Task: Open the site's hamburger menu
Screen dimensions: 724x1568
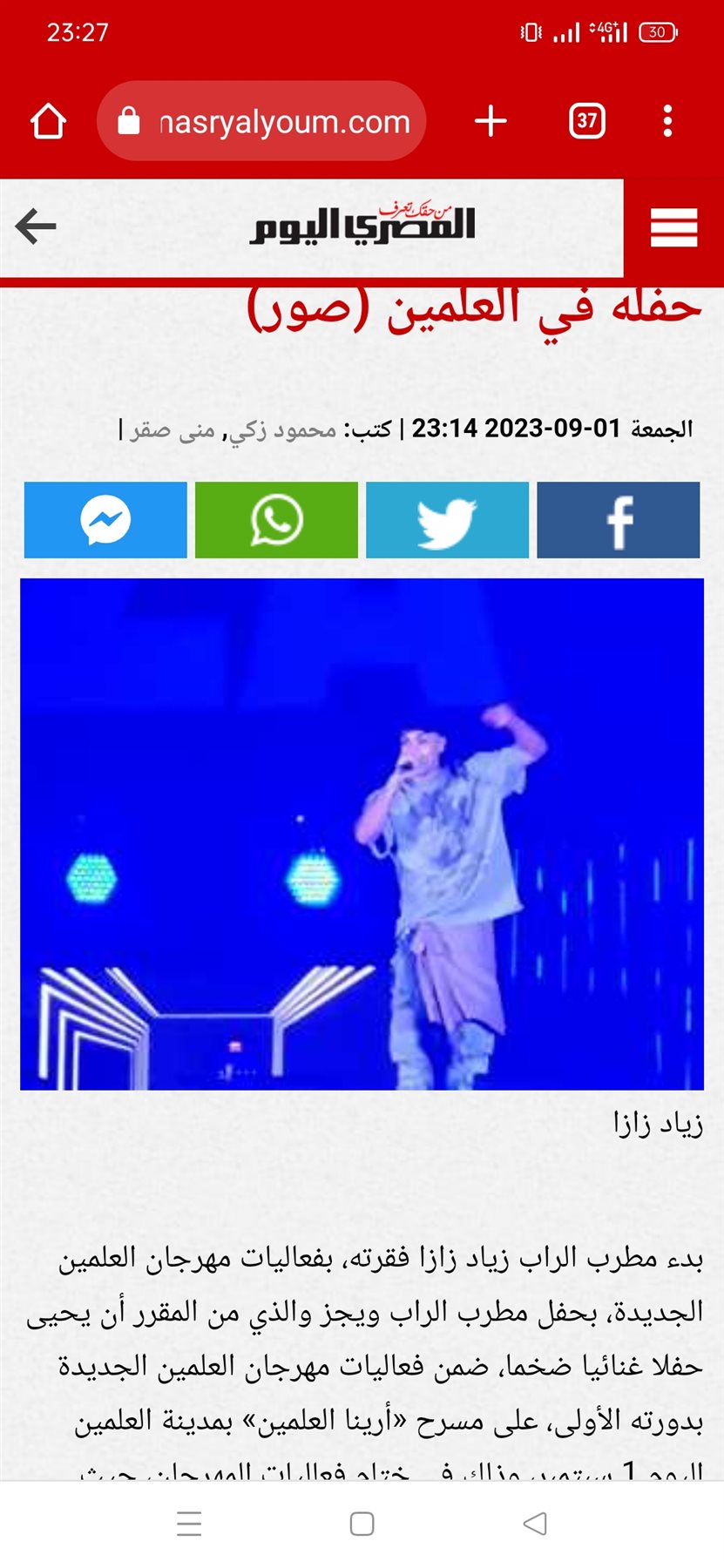Action: point(673,228)
